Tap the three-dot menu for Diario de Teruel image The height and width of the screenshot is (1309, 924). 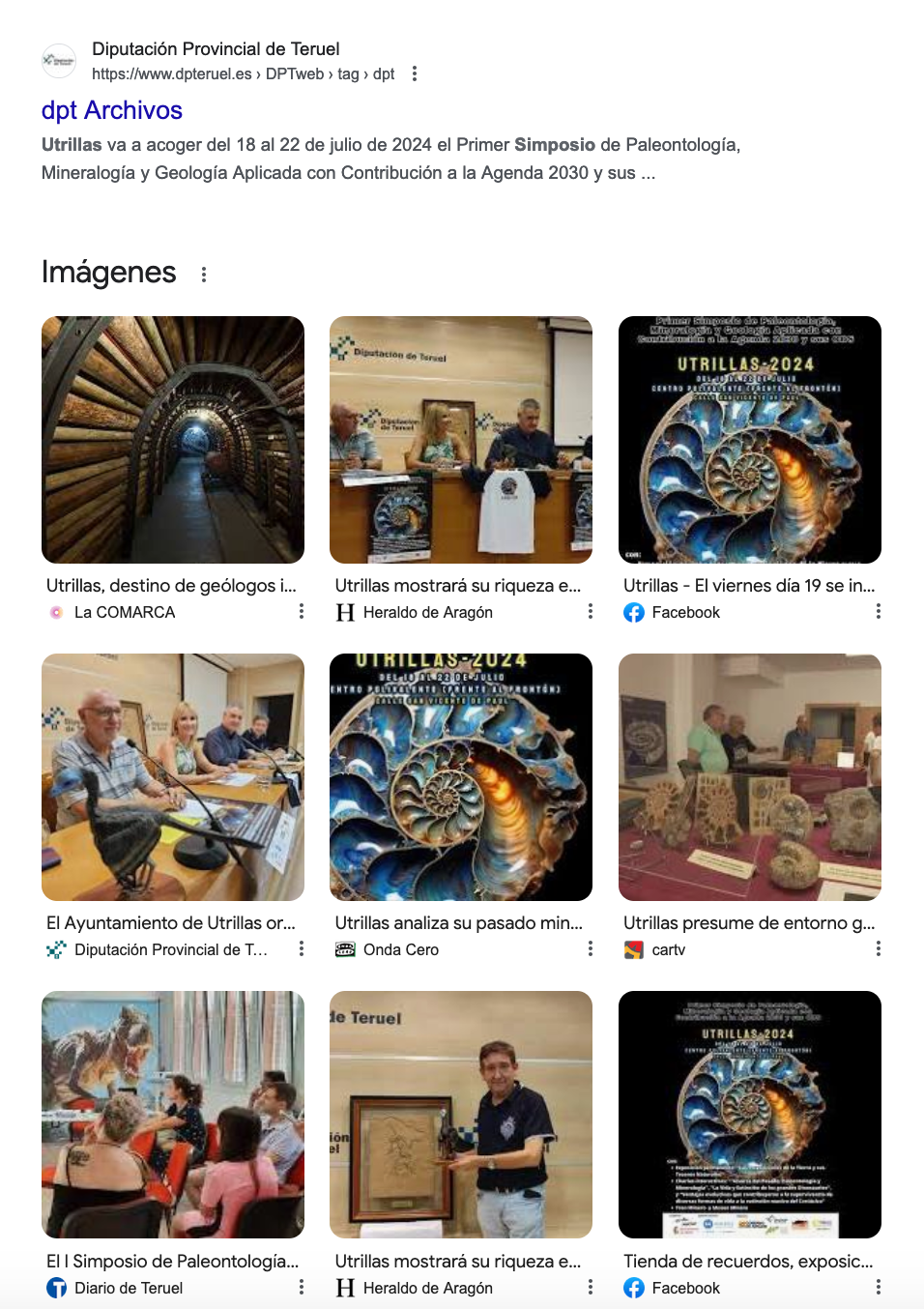pyautogui.click(x=302, y=1287)
